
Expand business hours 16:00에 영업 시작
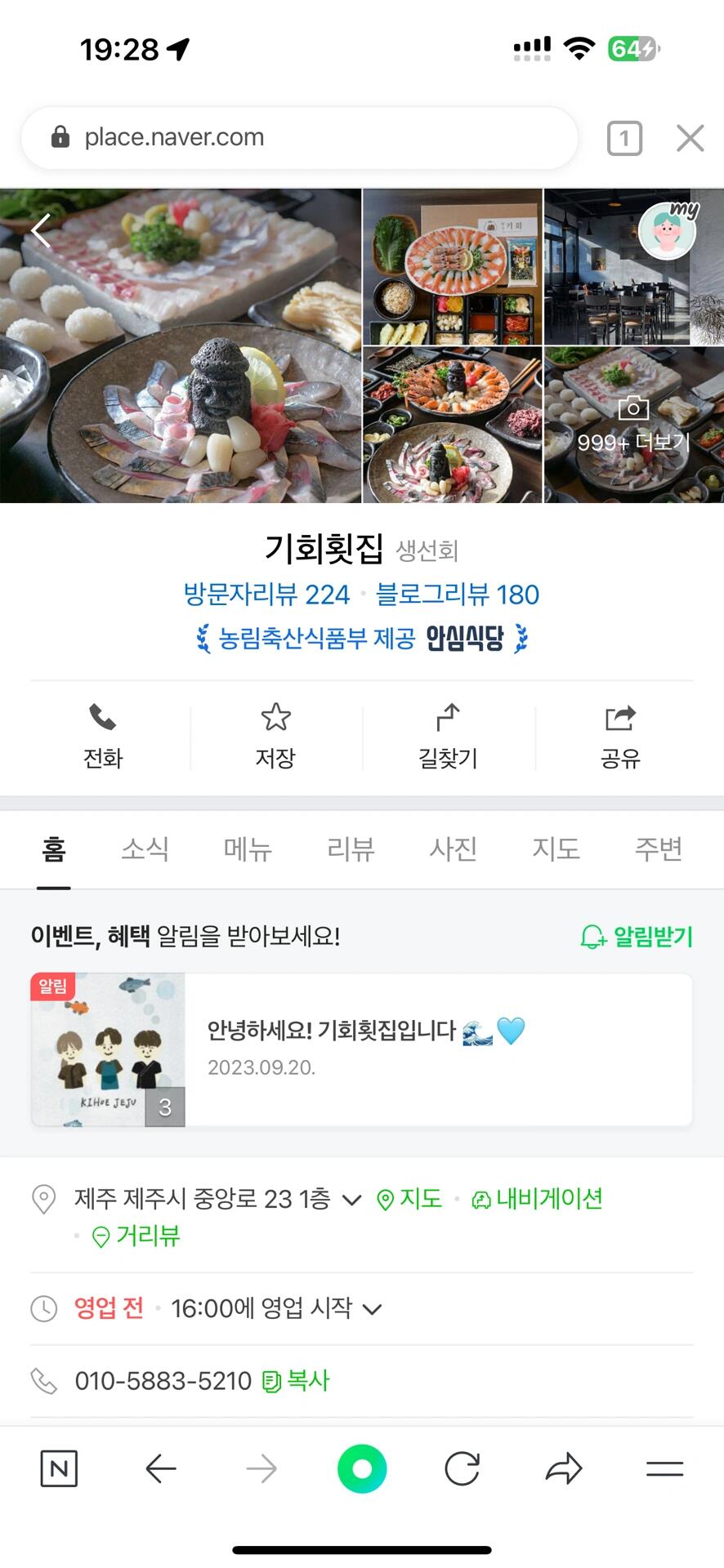point(372,1309)
